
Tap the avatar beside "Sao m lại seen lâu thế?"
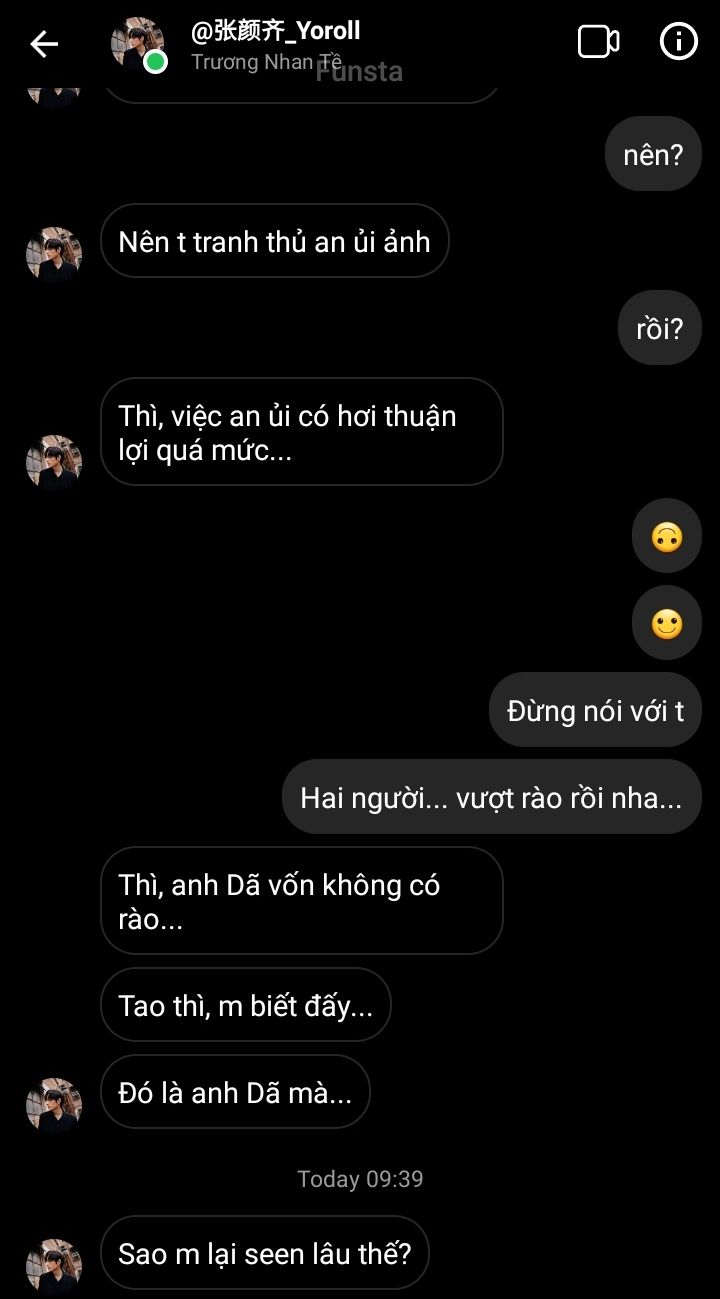[x=53, y=1268]
